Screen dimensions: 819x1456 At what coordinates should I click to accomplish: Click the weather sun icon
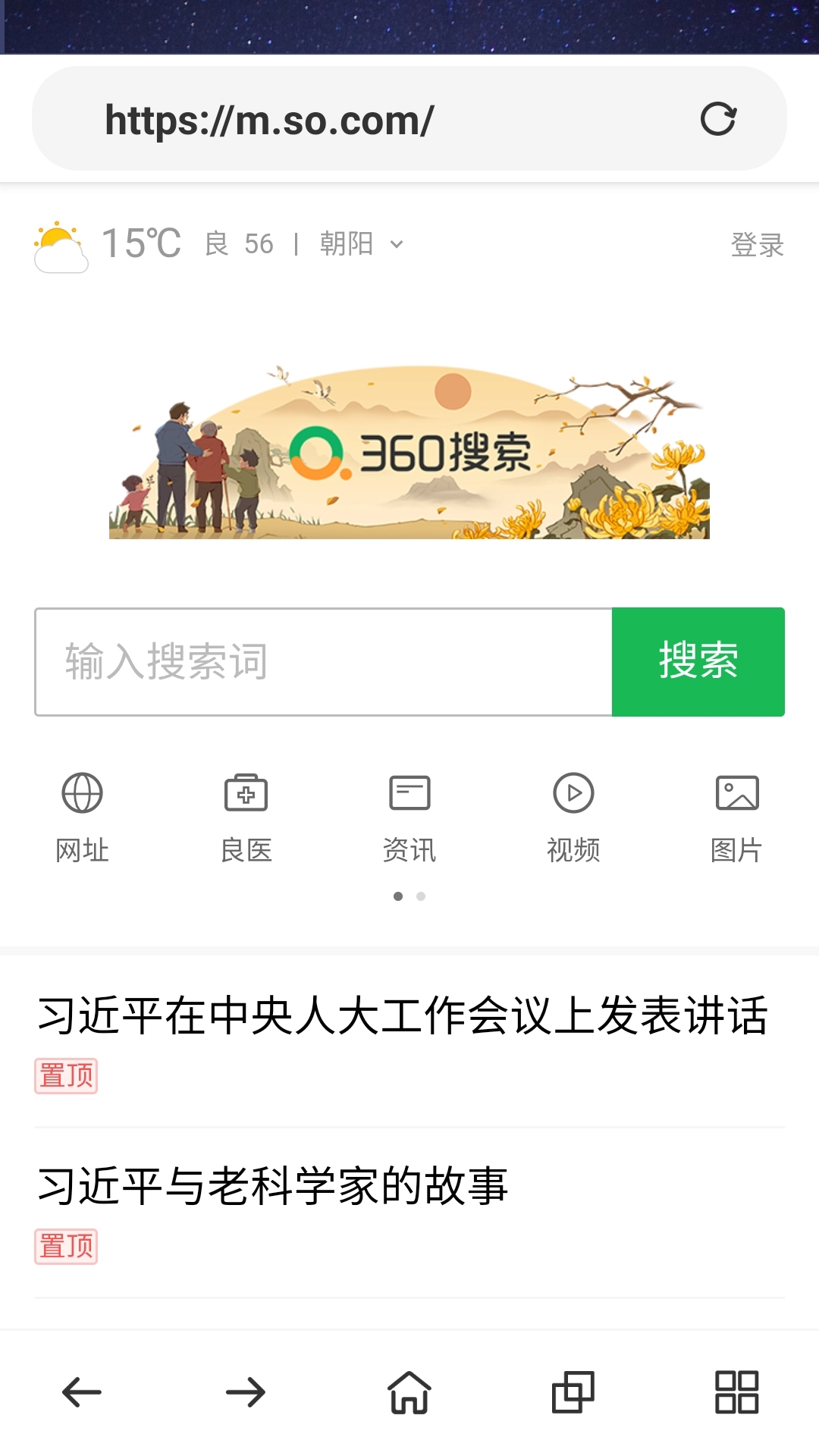pos(61,244)
